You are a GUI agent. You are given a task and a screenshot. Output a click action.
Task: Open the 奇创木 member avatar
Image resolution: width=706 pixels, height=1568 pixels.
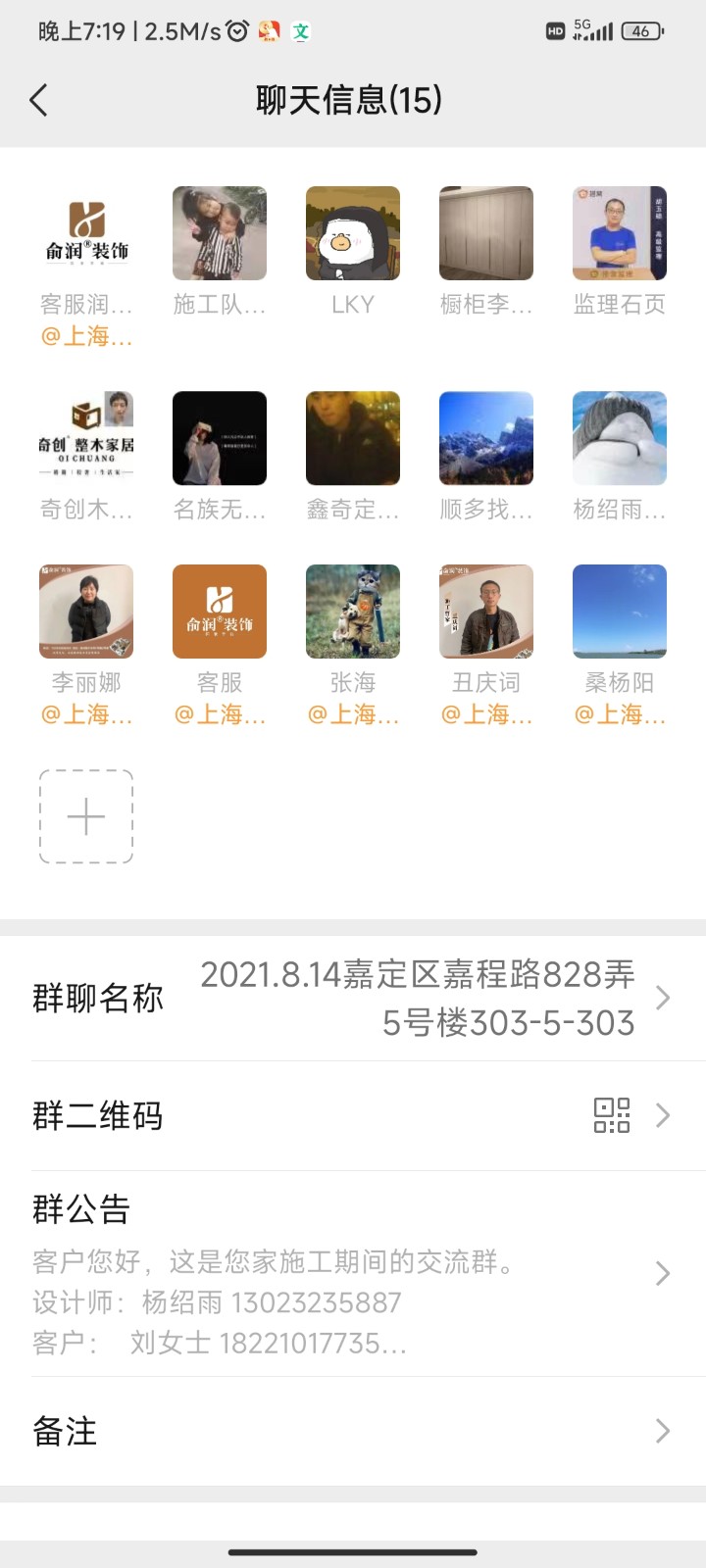86,438
